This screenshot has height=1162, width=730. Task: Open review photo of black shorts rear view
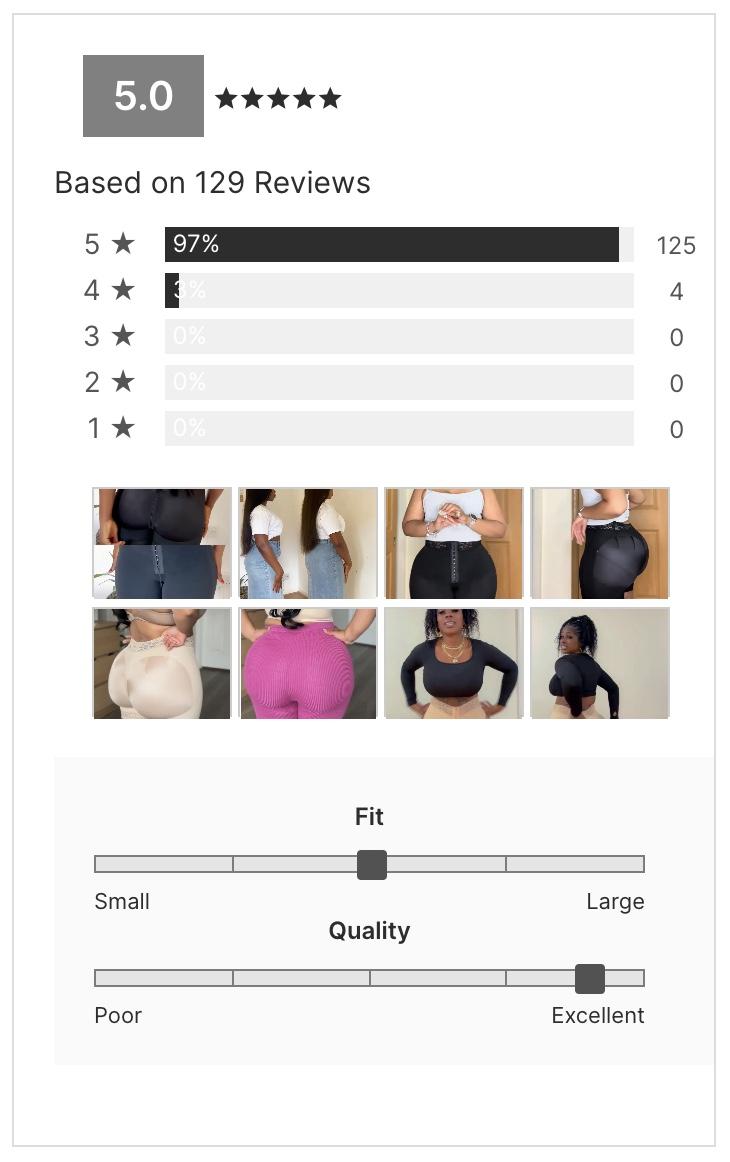pos(162,543)
